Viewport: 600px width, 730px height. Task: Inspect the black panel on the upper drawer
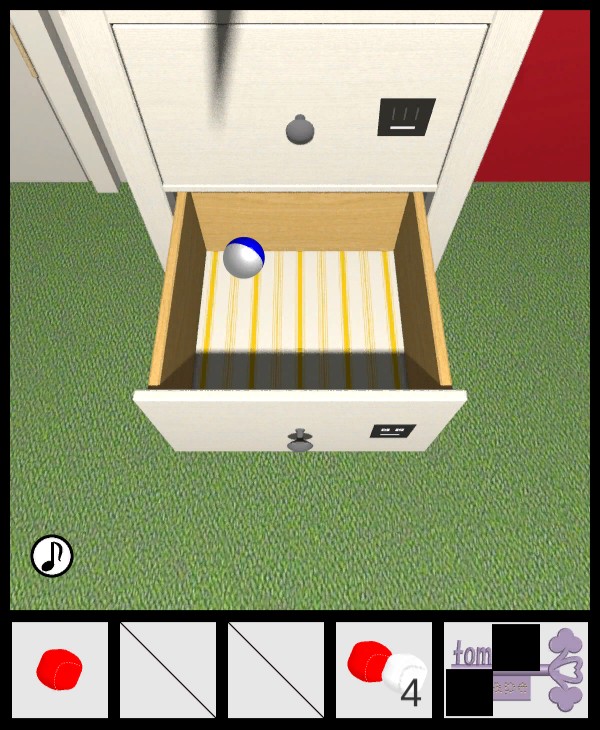(406, 117)
